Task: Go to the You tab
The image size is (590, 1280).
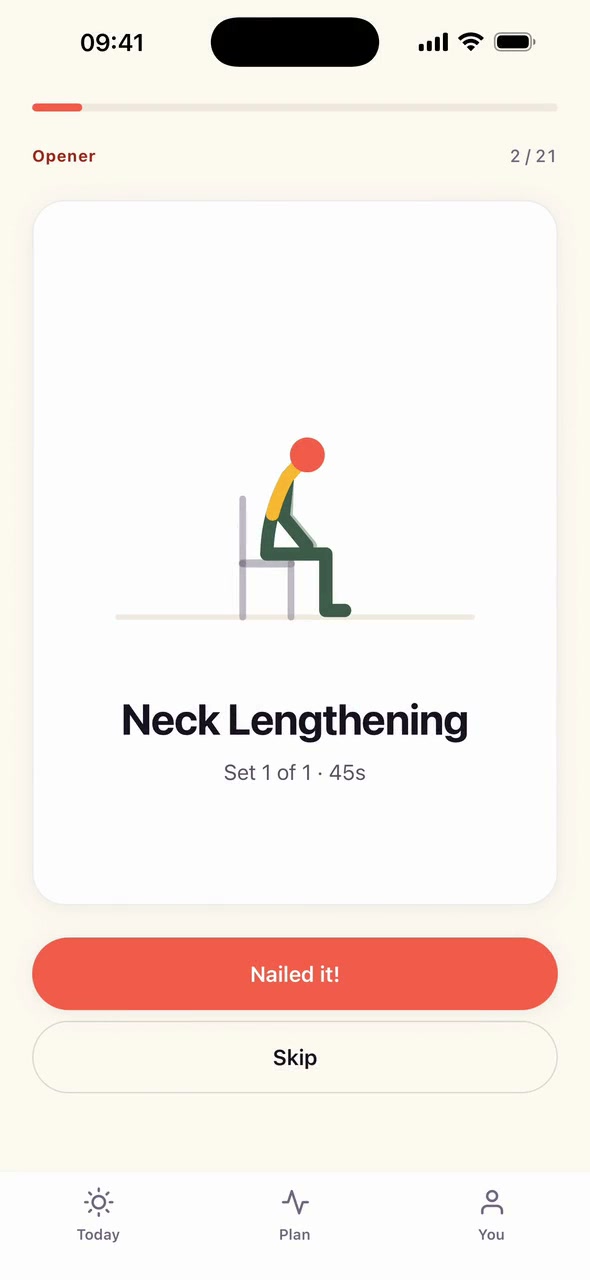Action: (491, 1215)
